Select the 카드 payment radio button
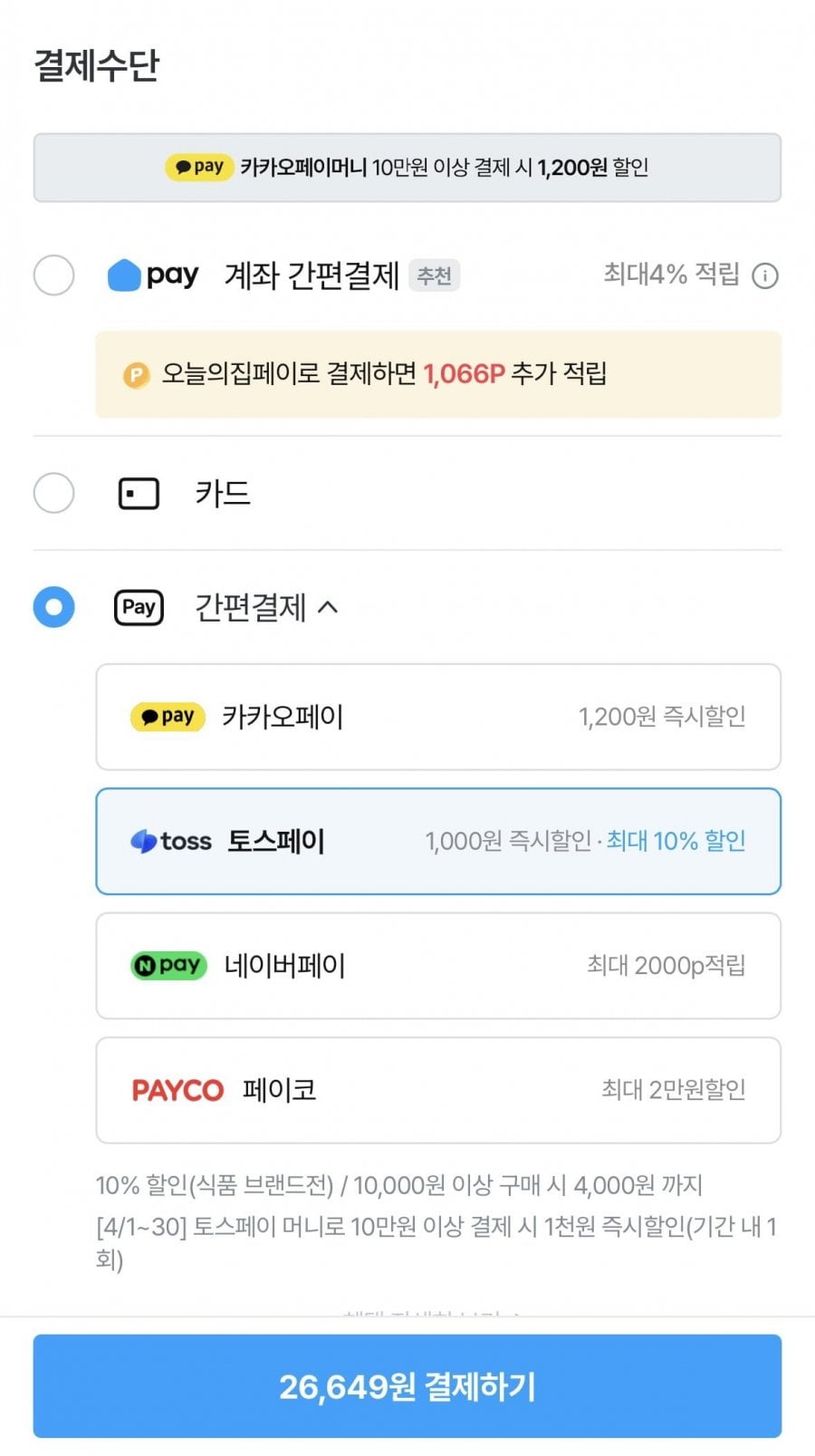The width and height of the screenshot is (815, 1456). click(x=53, y=493)
